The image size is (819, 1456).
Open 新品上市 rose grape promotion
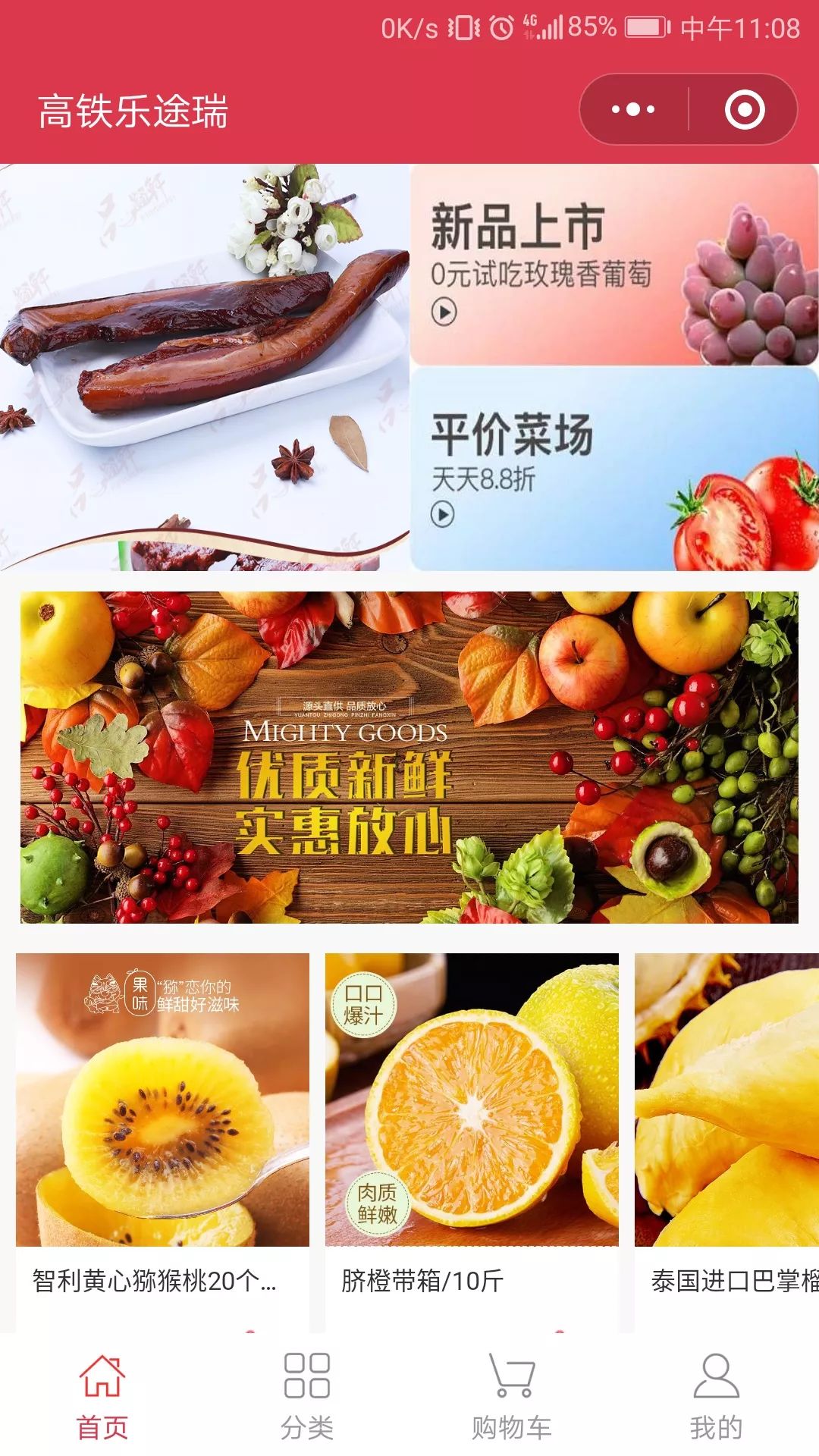pos(614,265)
